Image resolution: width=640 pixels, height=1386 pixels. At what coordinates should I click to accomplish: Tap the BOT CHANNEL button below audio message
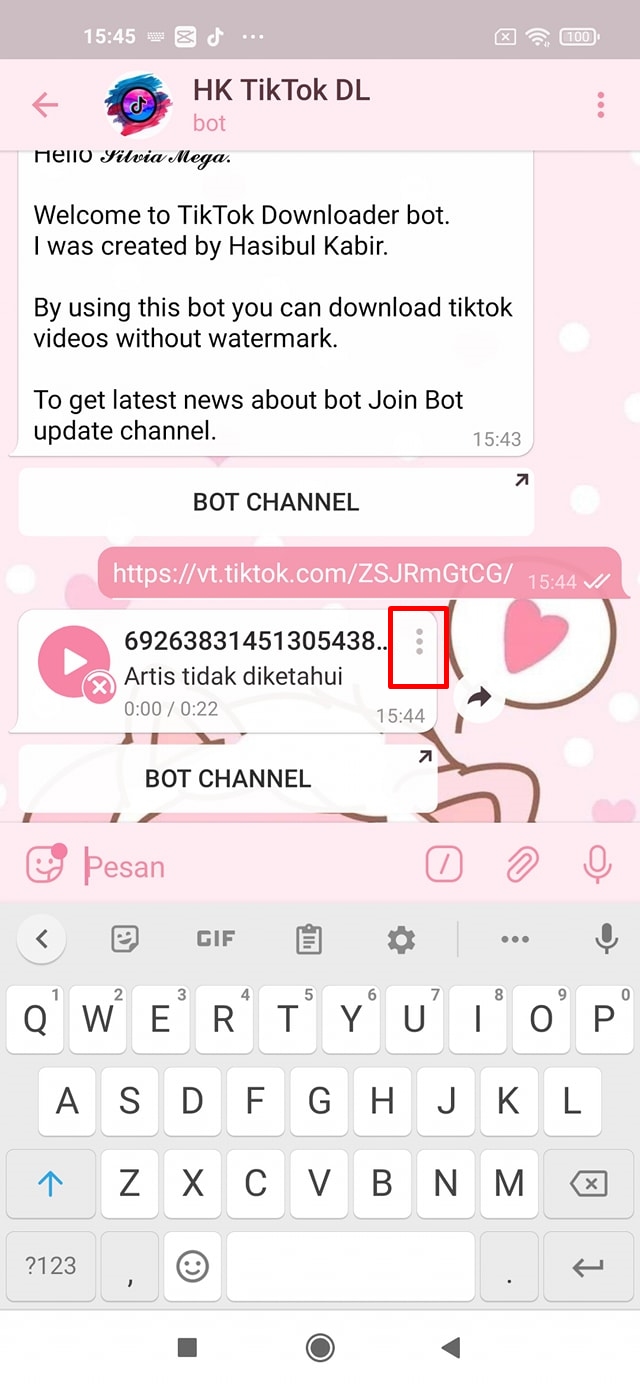228,779
